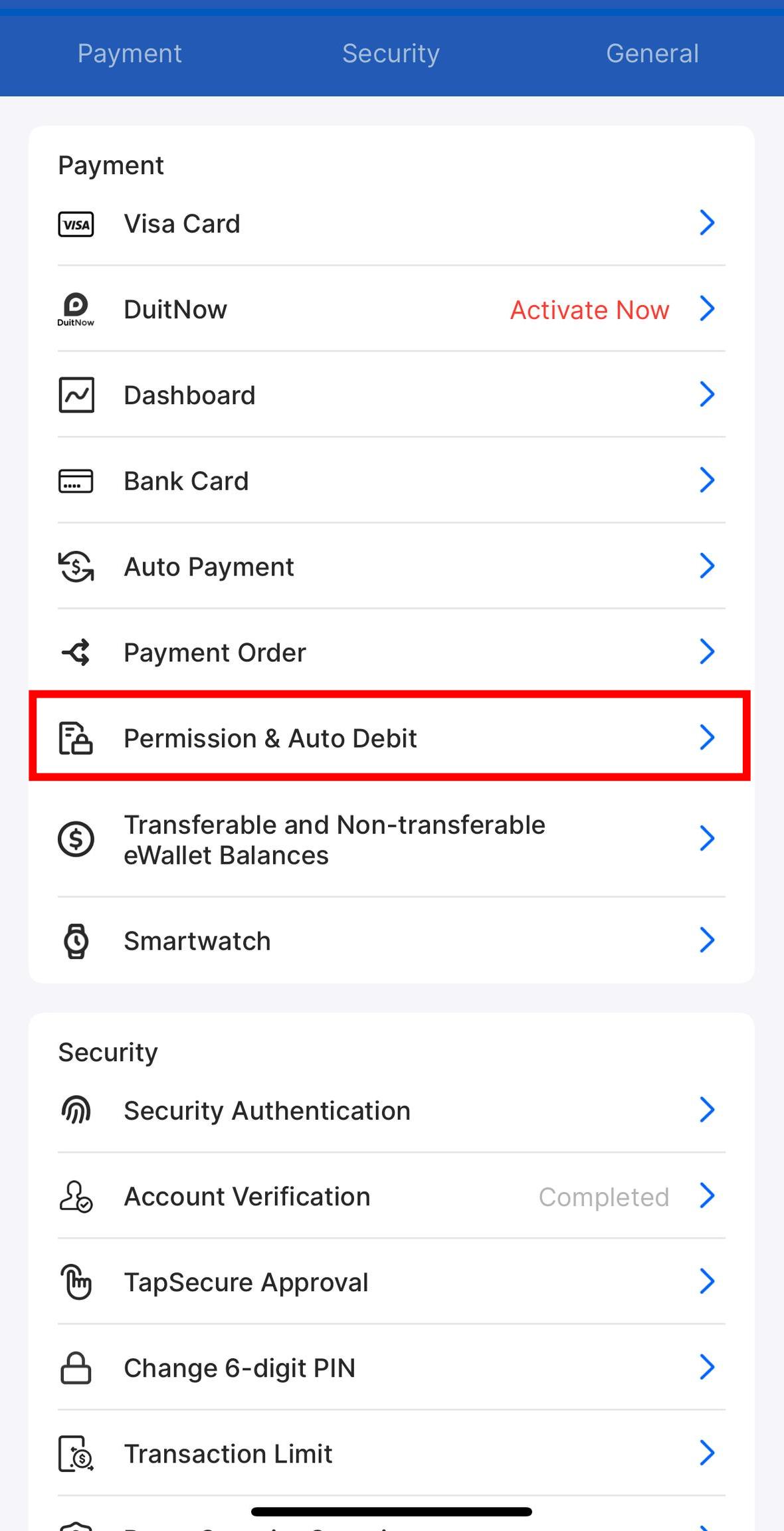View Account Verification status

391,1196
